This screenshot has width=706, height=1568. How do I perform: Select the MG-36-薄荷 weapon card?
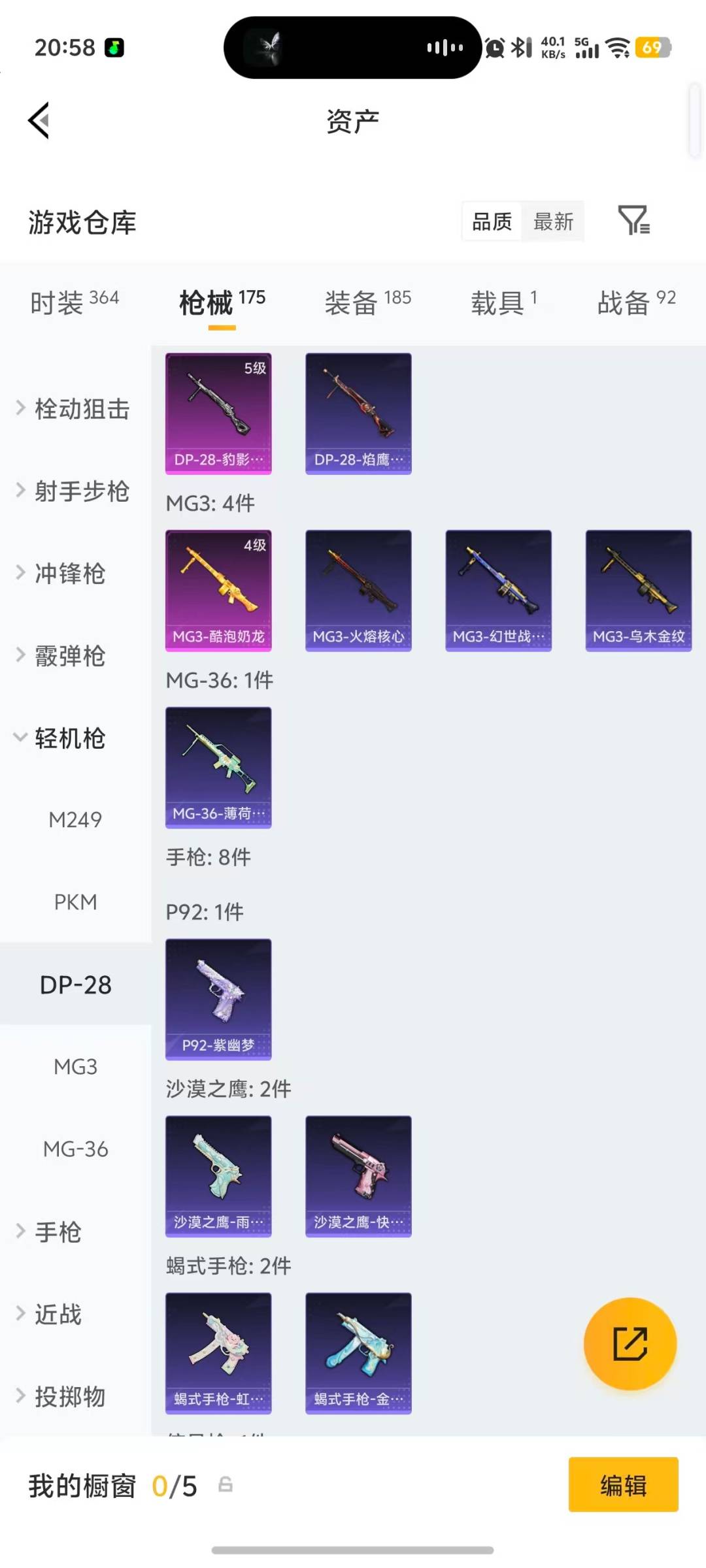218,769
